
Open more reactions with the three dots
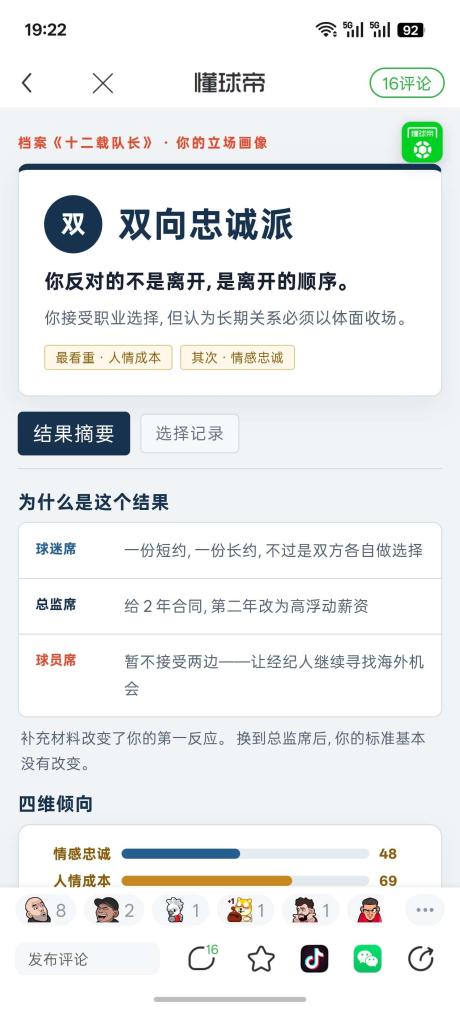point(425,910)
